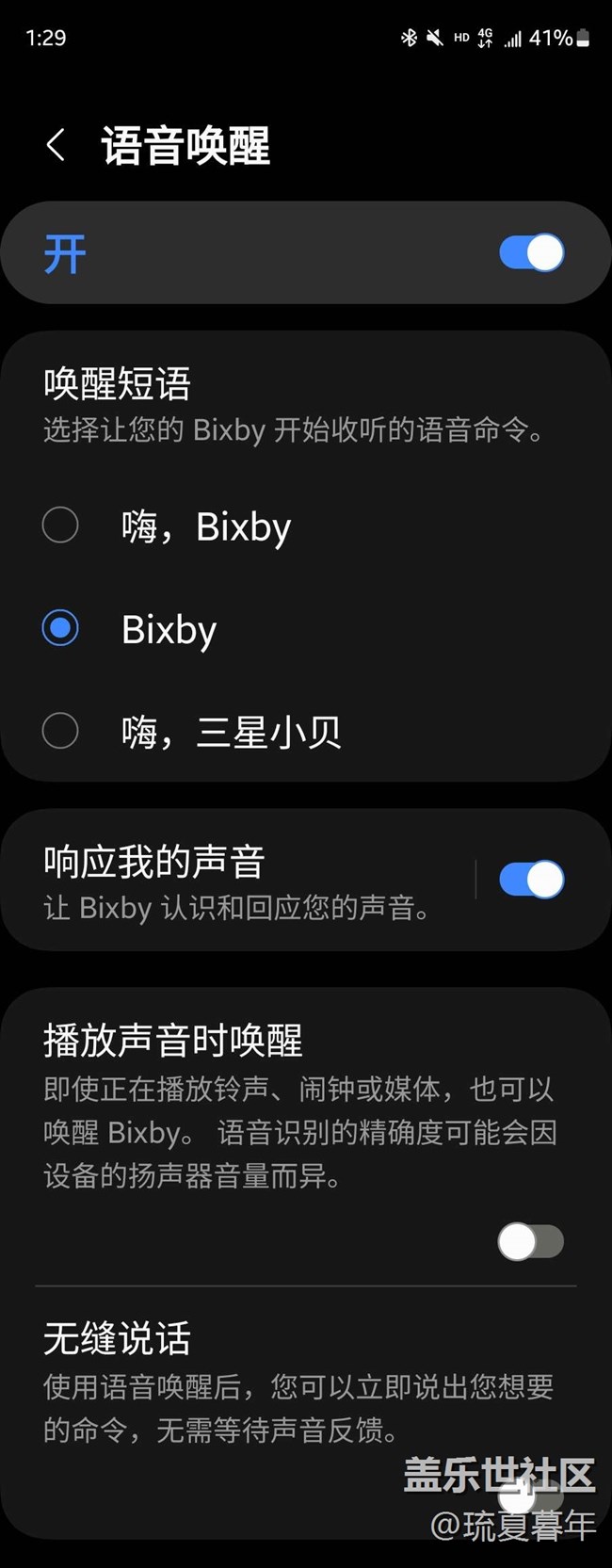Go back from 语音唤醒 screen

pos(56,146)
